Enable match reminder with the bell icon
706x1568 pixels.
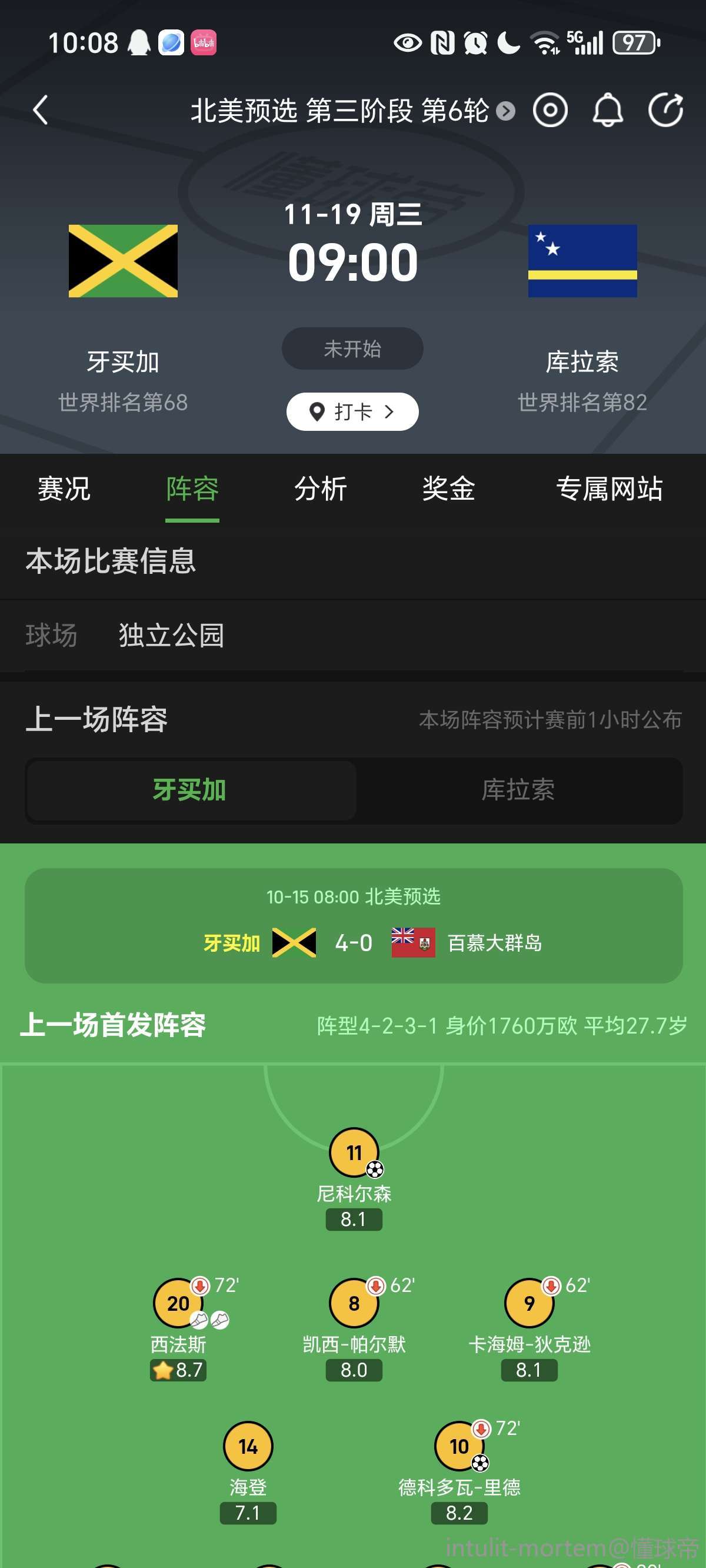[x=607, y=111]
